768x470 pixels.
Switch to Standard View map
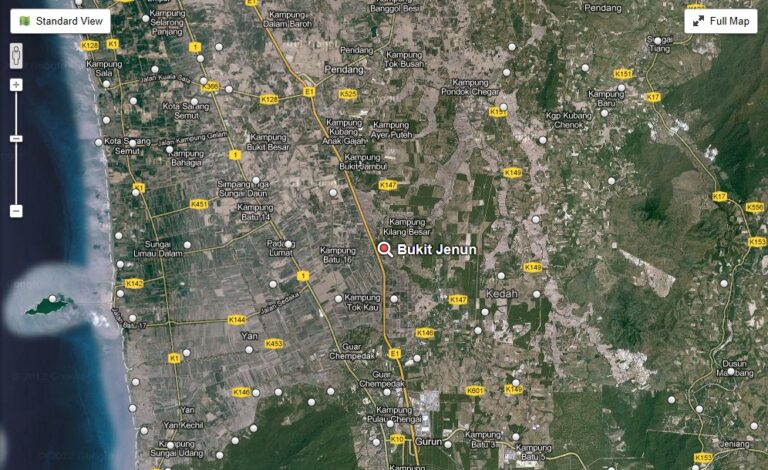(x=60, y=21)
